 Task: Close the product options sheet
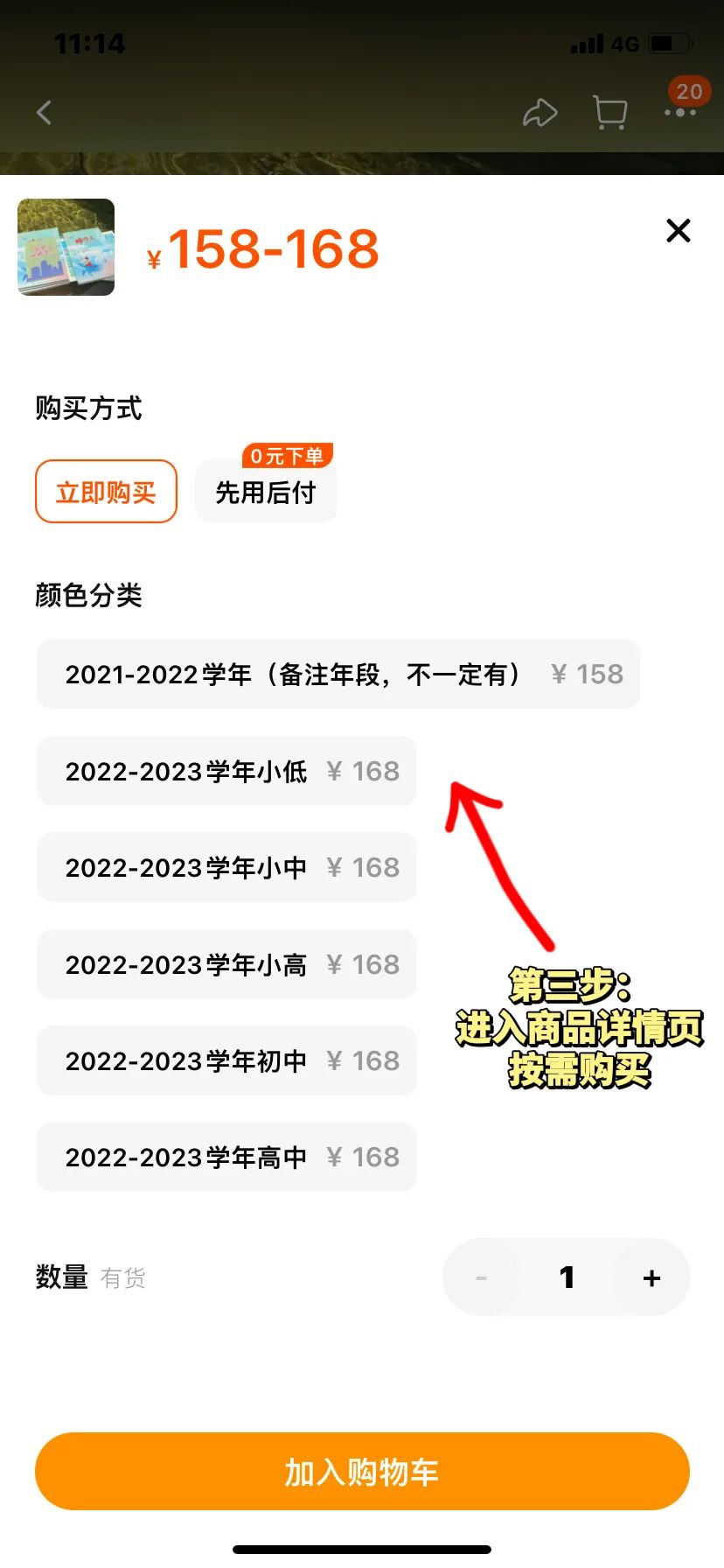(679, 231)
